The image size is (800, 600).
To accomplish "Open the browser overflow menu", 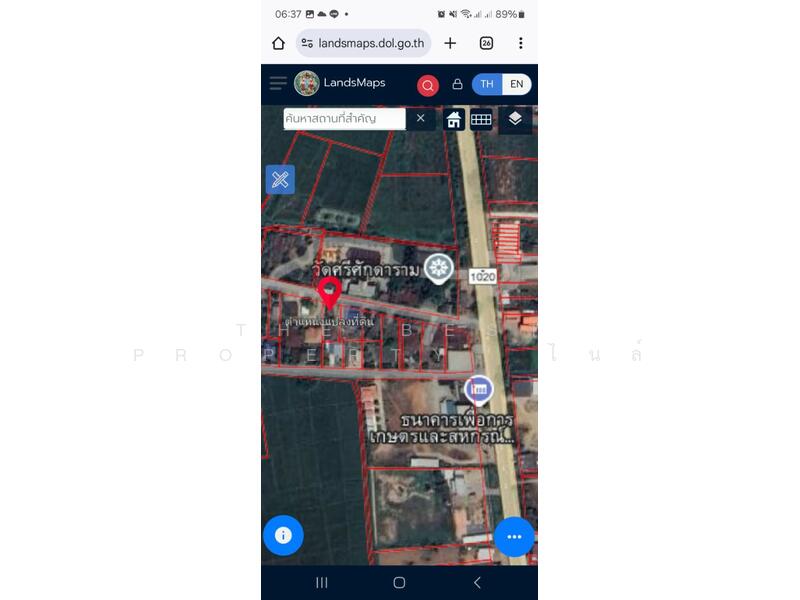I will (520, 43).
